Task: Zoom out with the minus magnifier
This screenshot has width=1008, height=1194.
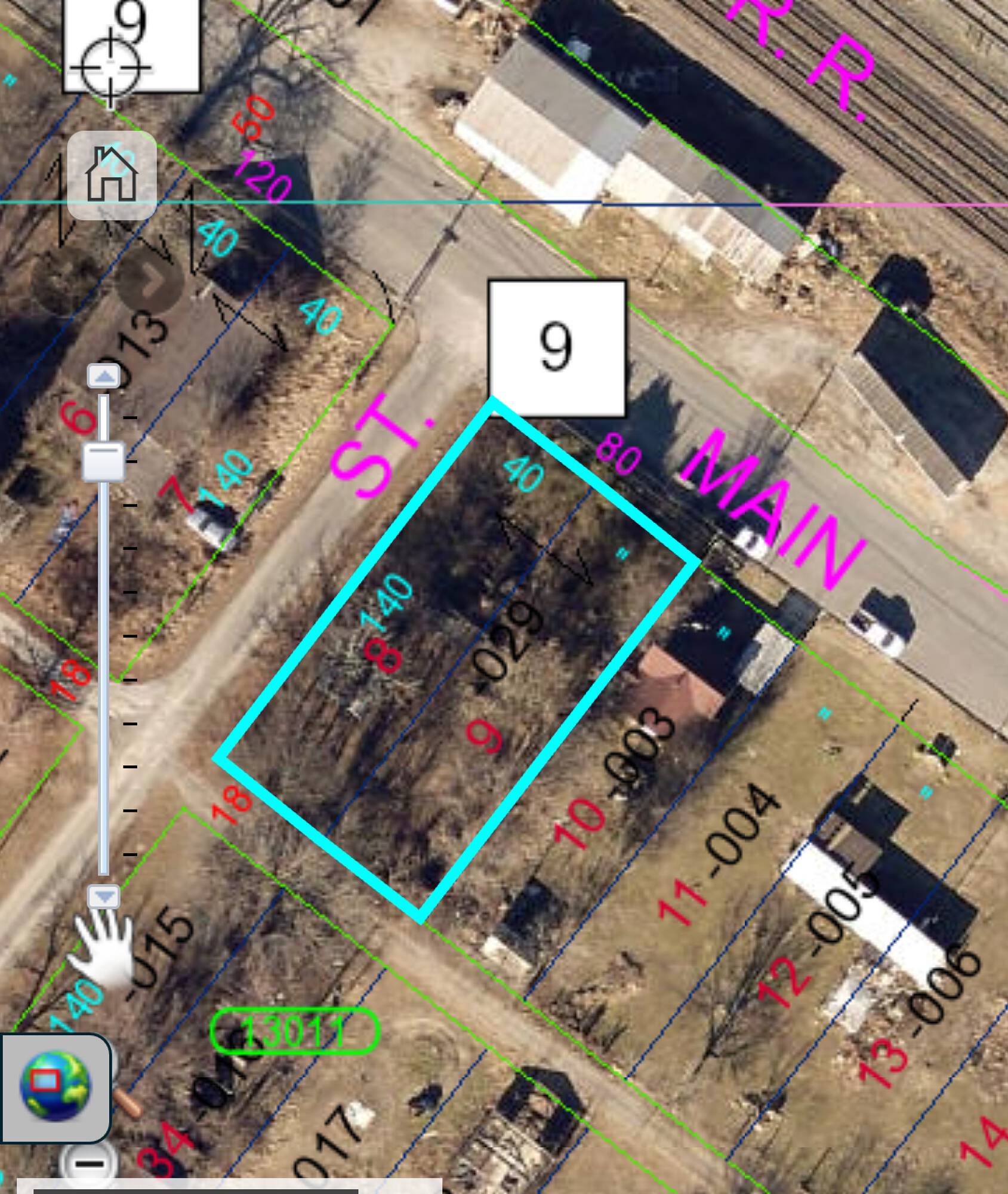Action: click(91, 1163)
